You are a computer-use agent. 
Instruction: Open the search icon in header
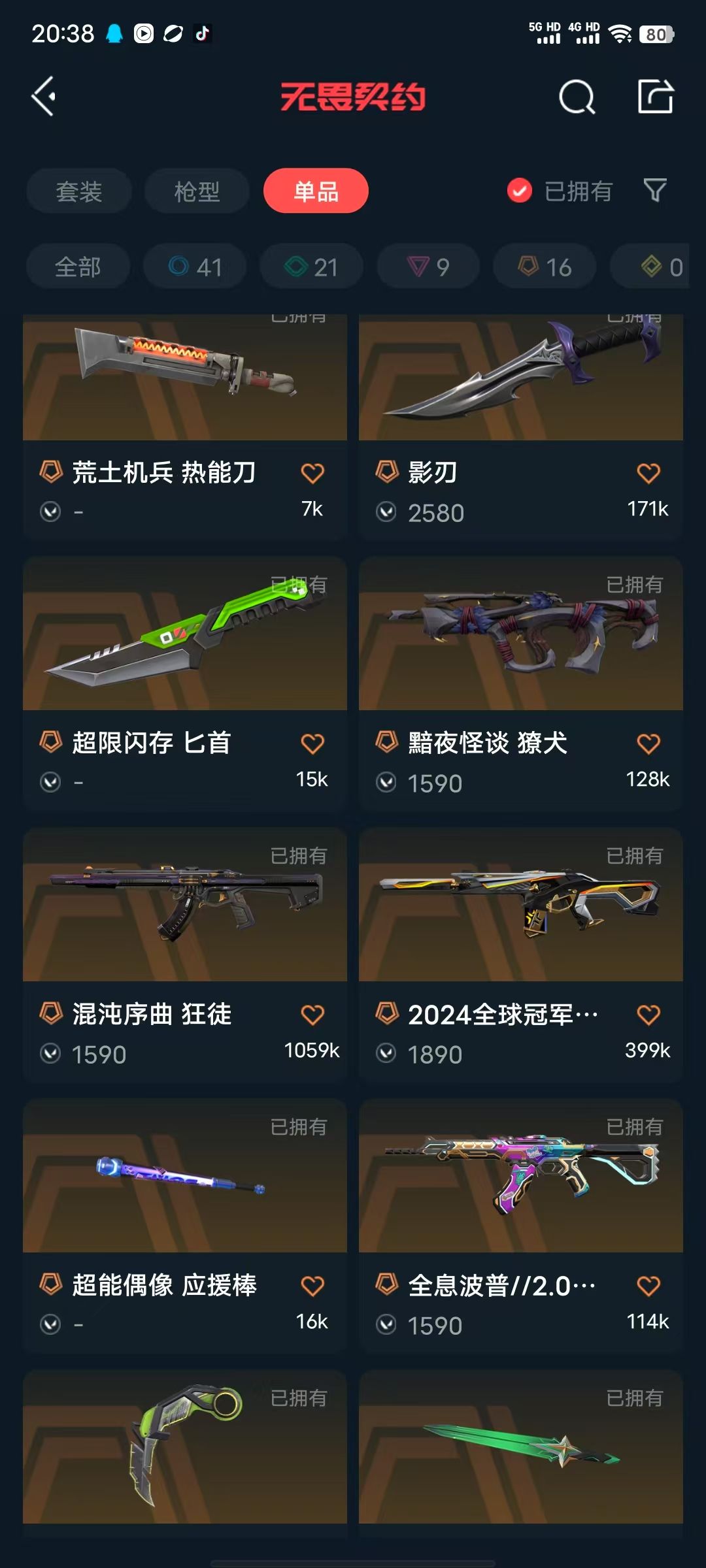click(x=577, y=97)
